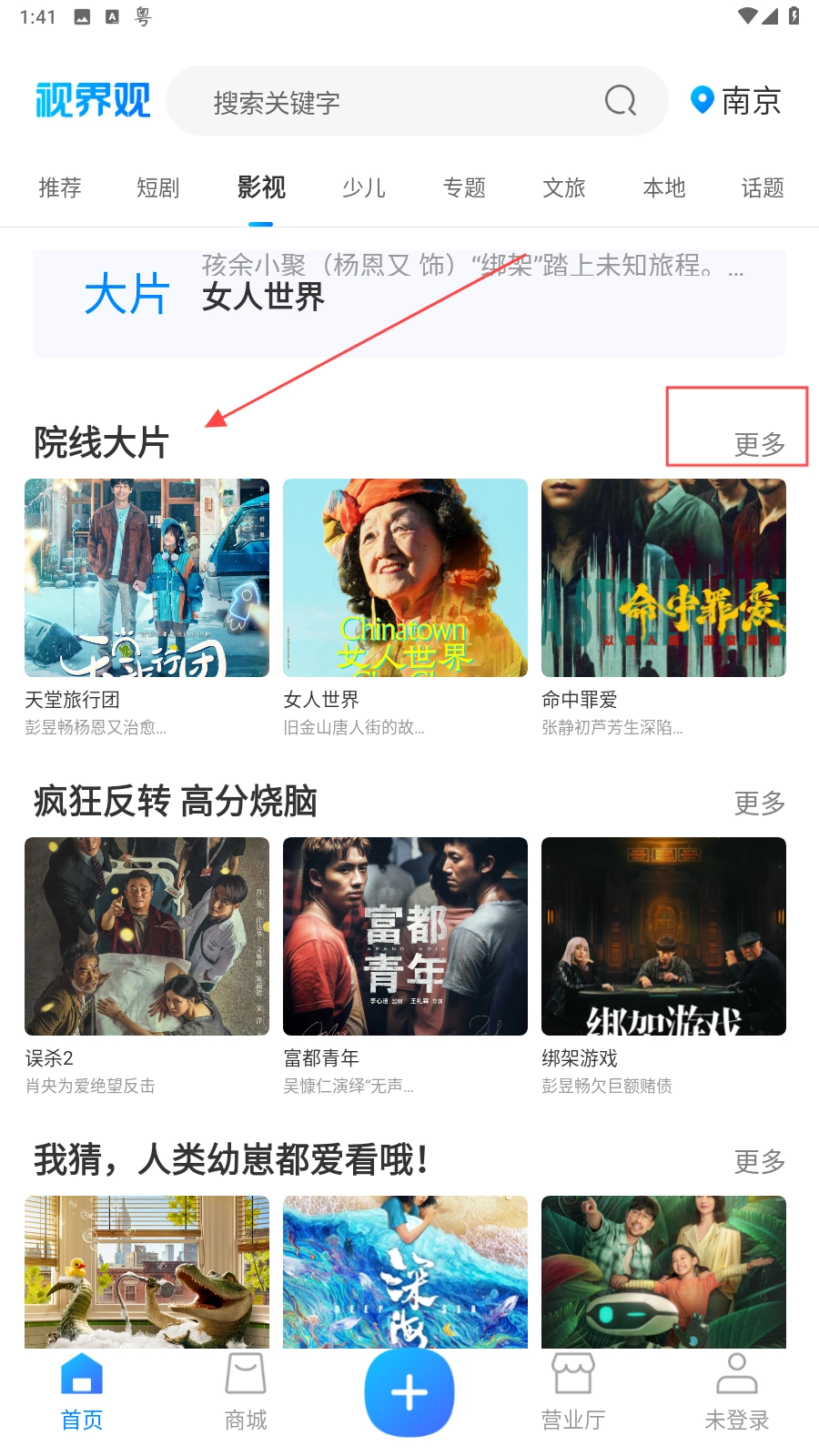Open the 少儿 tab
Image resolution: width=819 pixels, height=1456 pixels.
[x=364, y=187]
